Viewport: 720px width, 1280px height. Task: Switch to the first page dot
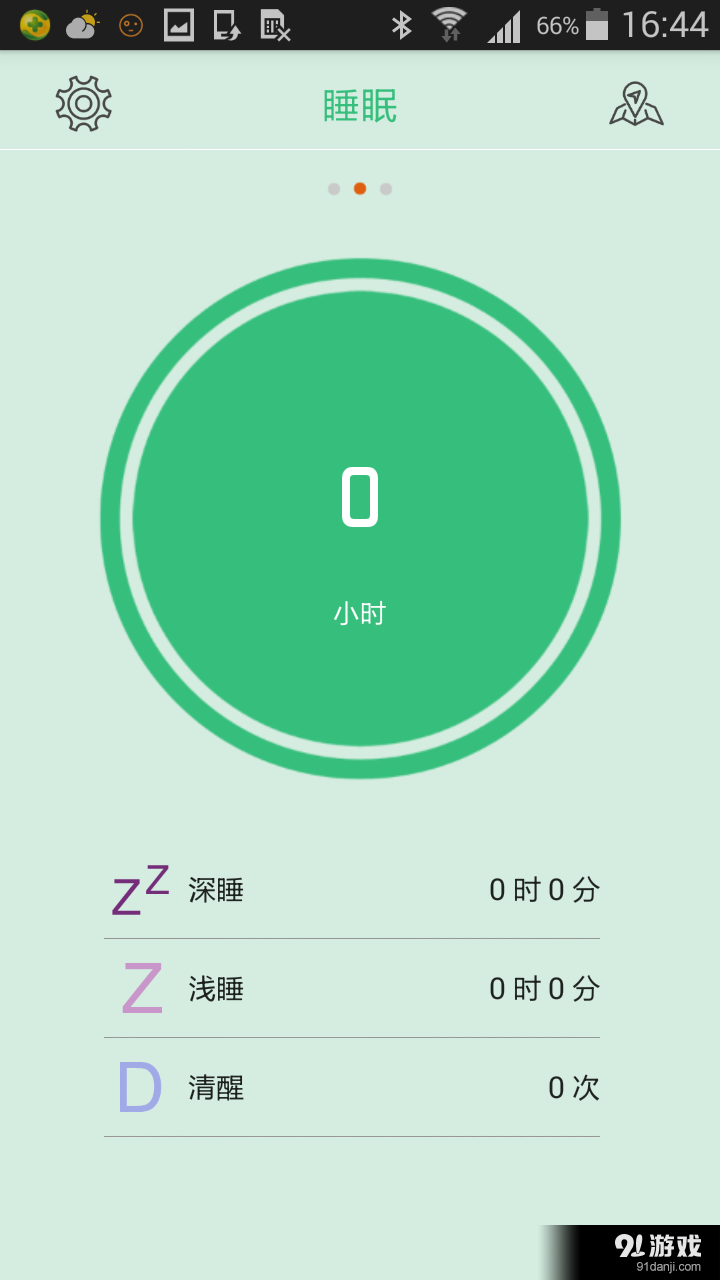334,188
